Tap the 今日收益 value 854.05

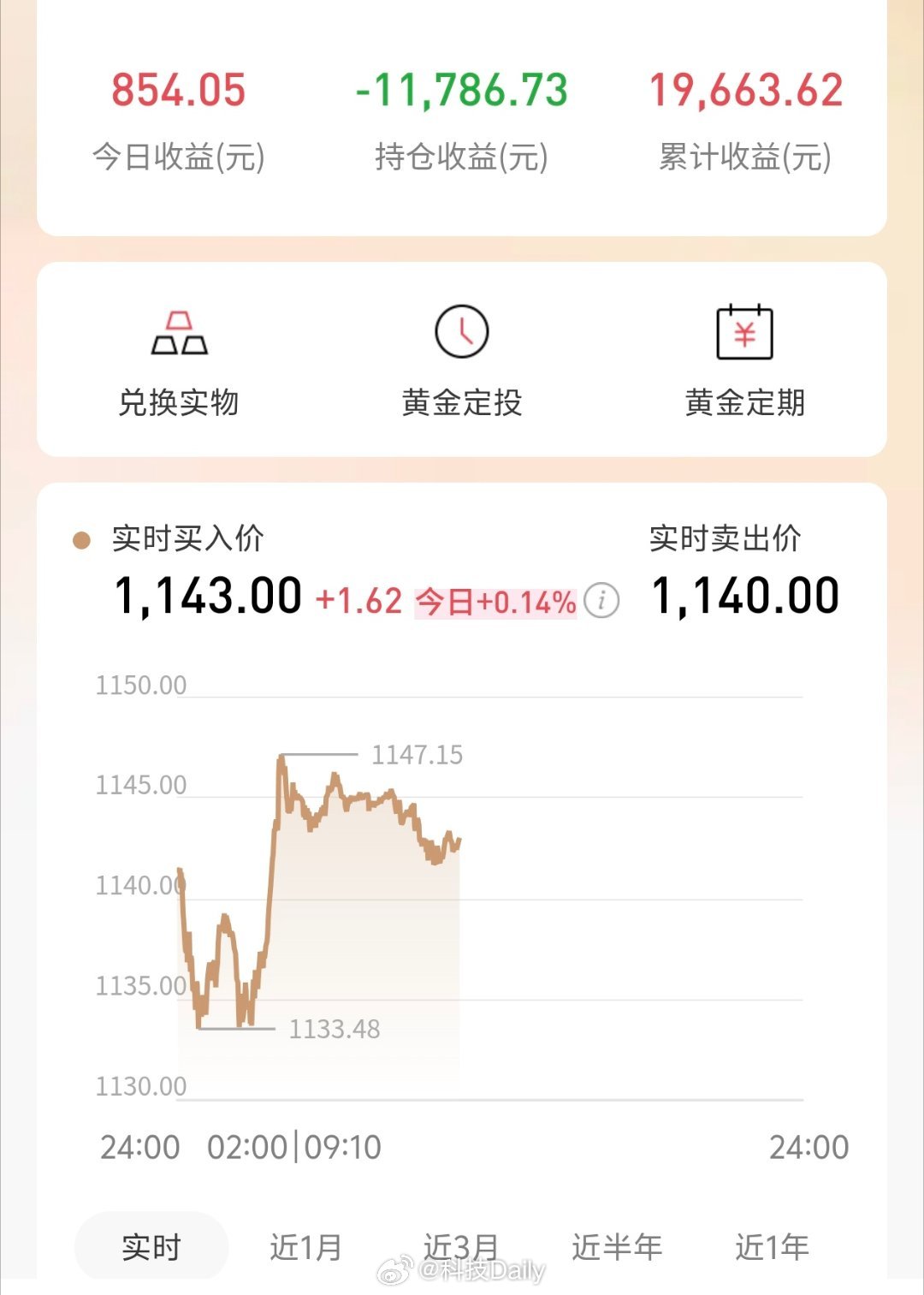coord(177,91)
